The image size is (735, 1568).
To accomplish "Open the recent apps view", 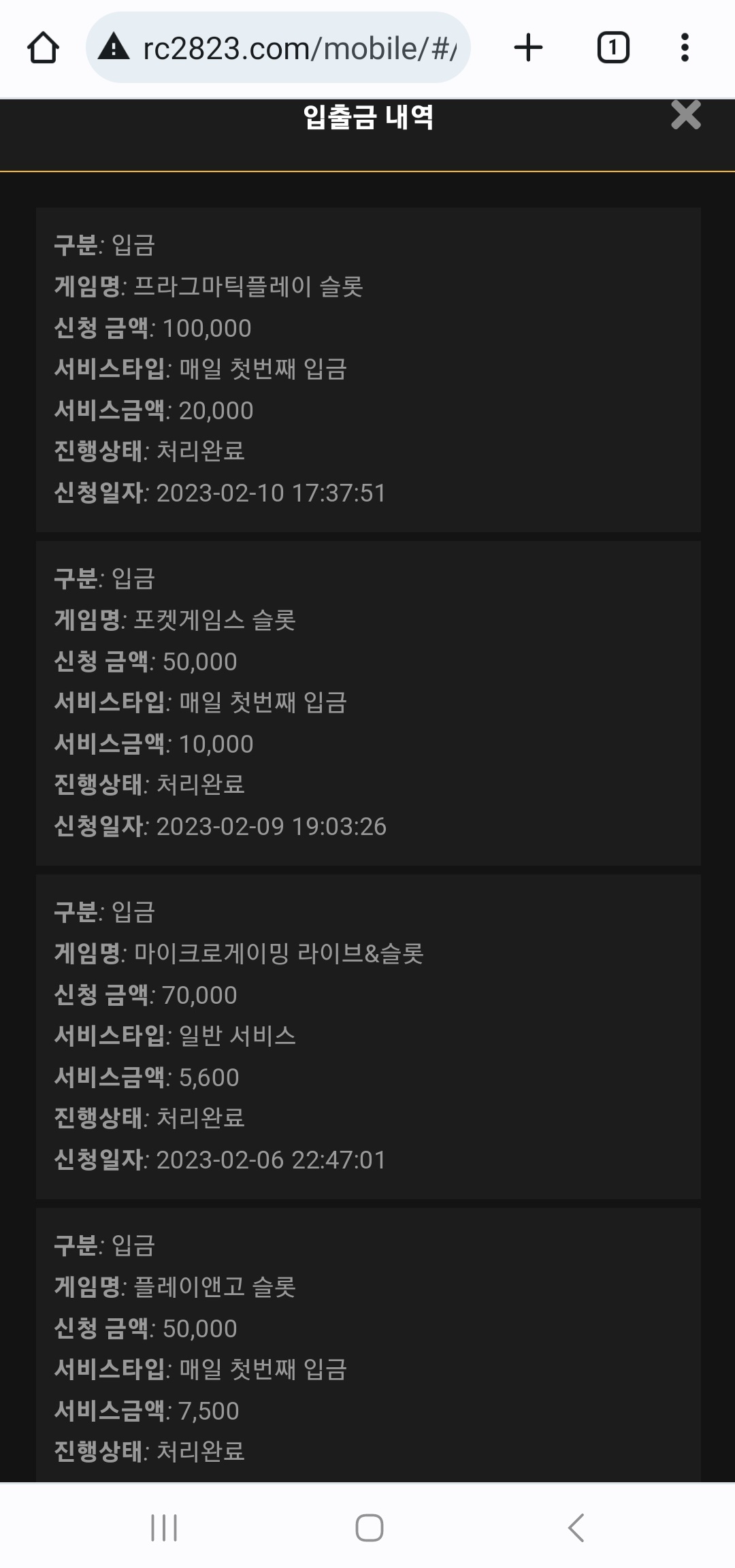I will (164, 1528).
